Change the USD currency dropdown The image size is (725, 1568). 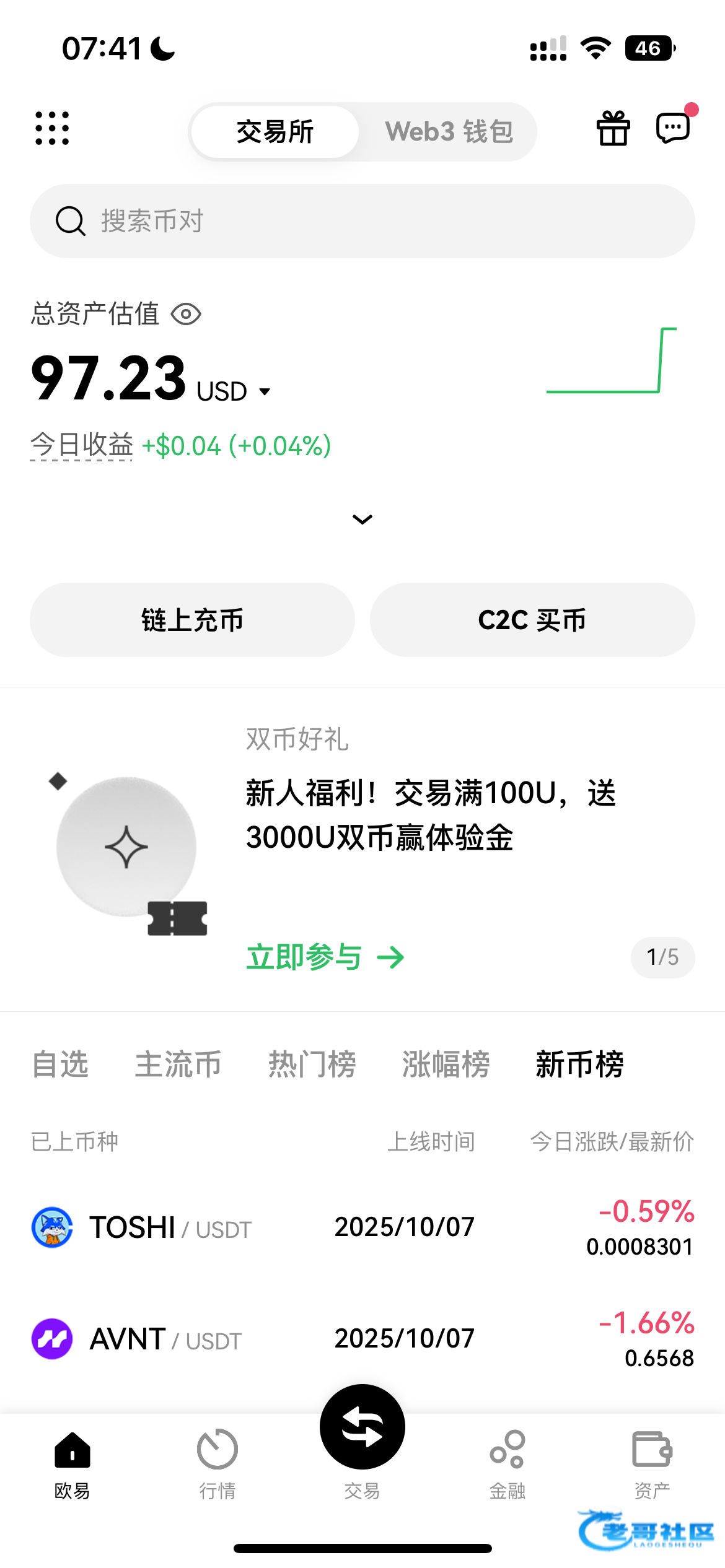click(233, 391)
